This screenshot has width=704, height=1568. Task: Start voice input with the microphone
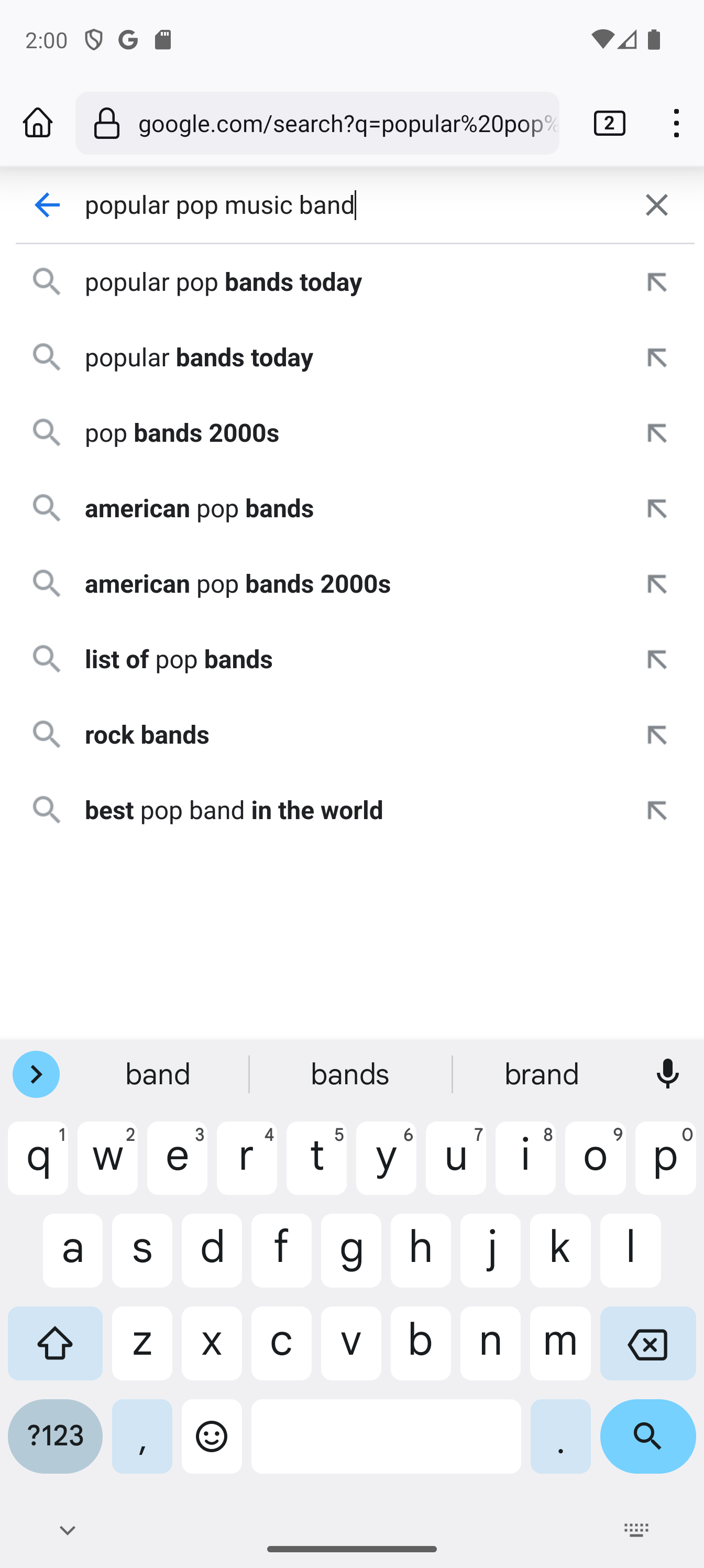(x=667, y=1074)
